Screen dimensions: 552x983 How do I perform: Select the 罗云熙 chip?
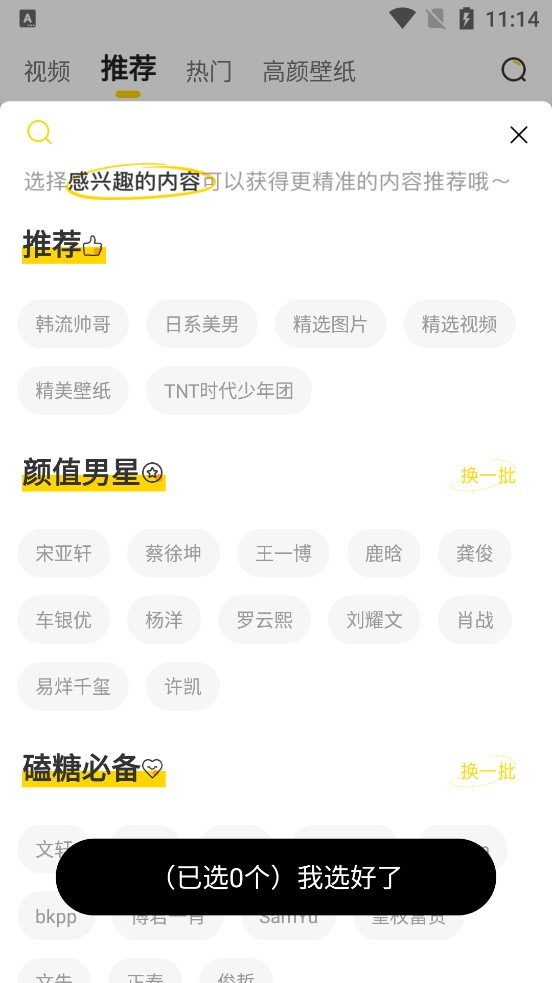(x=264, y=620)
